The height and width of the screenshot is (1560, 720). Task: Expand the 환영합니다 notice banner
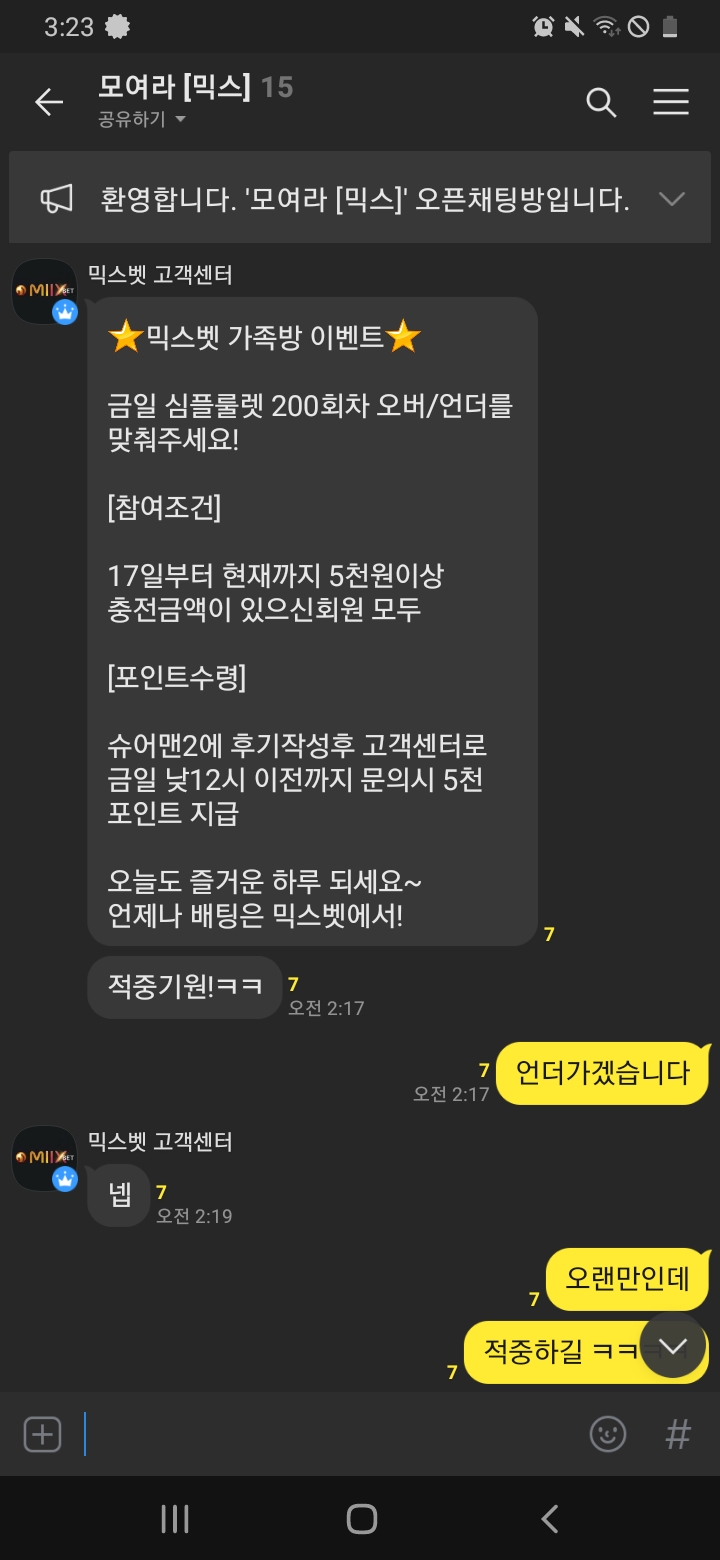(x=672, y=199)
